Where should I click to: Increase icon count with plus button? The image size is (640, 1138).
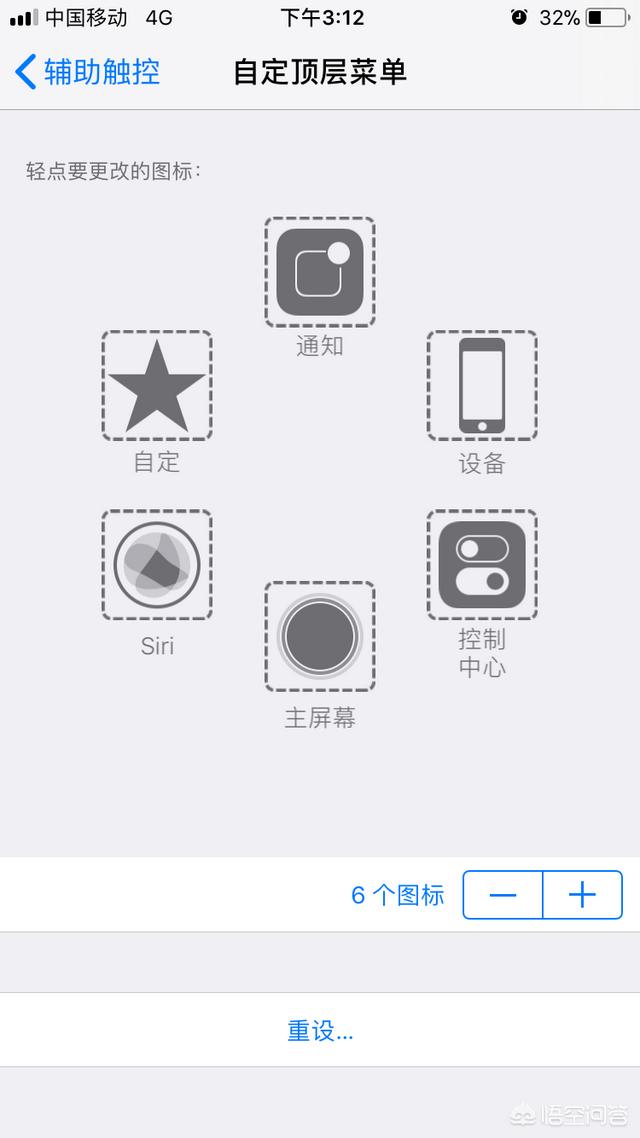coord(583,895)
